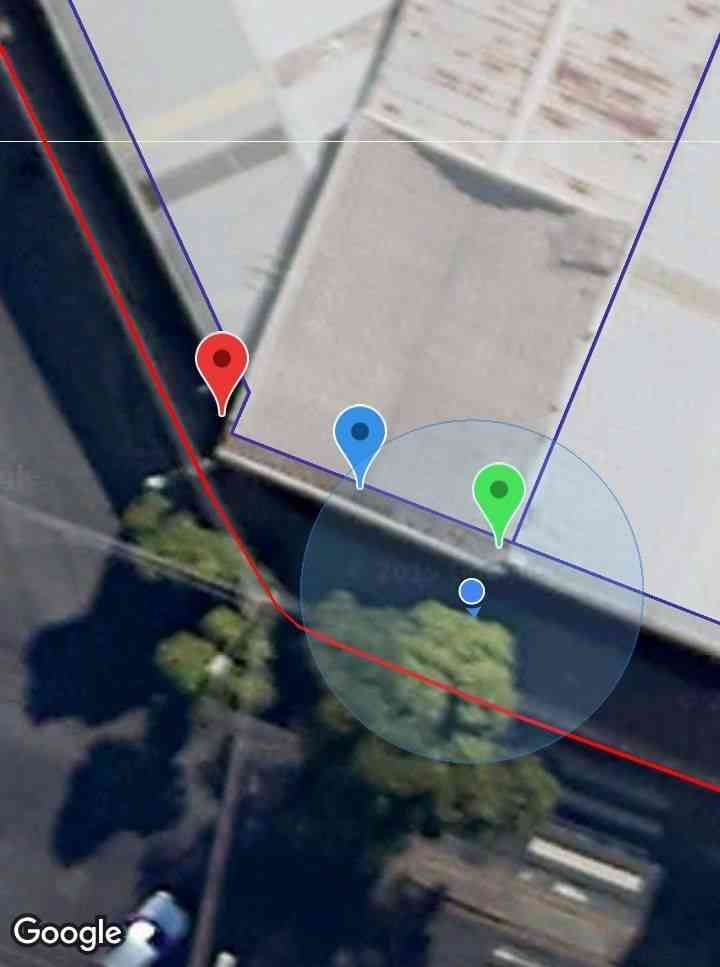Select the blue map marker pin
Screen dimensions: 720x967
click(360, 438)
